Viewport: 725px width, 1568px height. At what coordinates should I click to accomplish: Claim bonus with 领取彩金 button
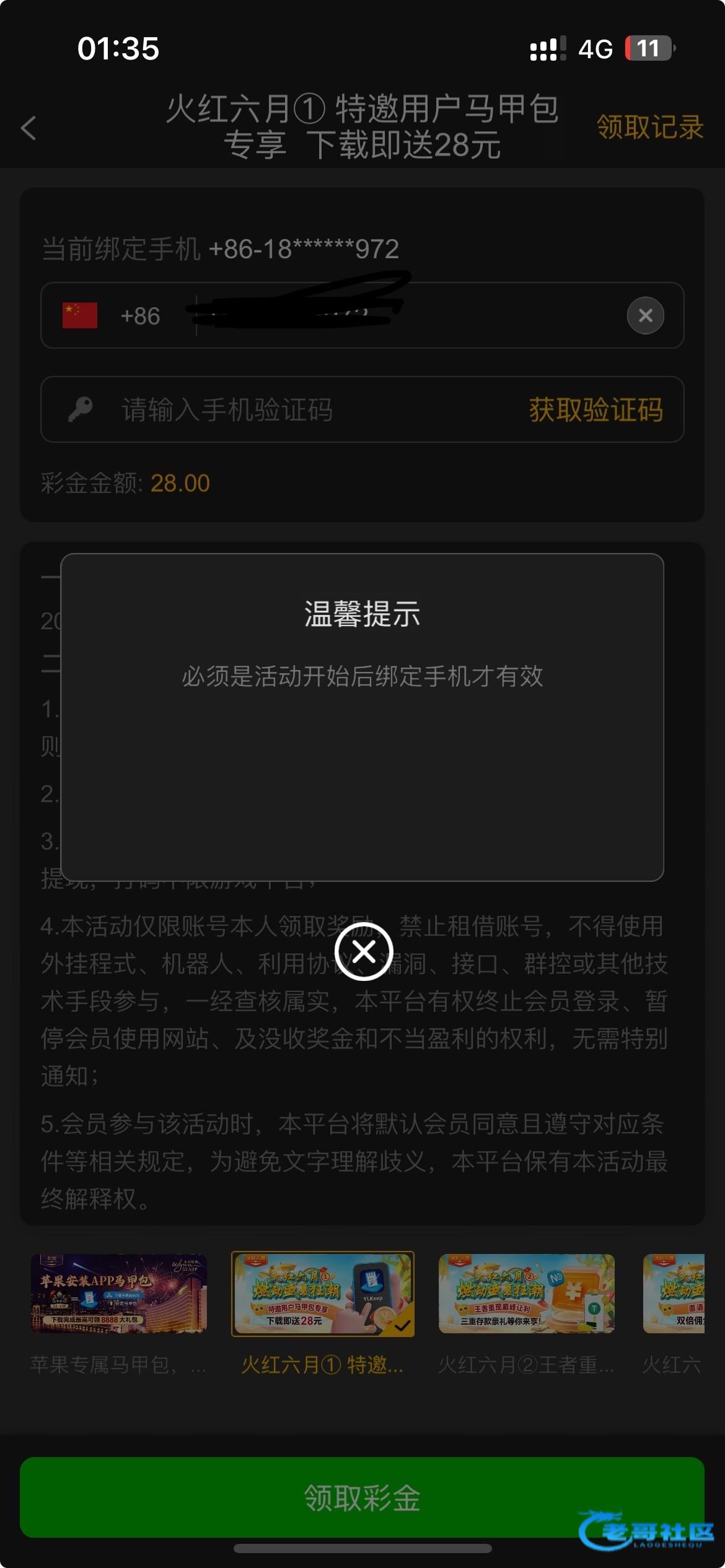(362, 1497)
